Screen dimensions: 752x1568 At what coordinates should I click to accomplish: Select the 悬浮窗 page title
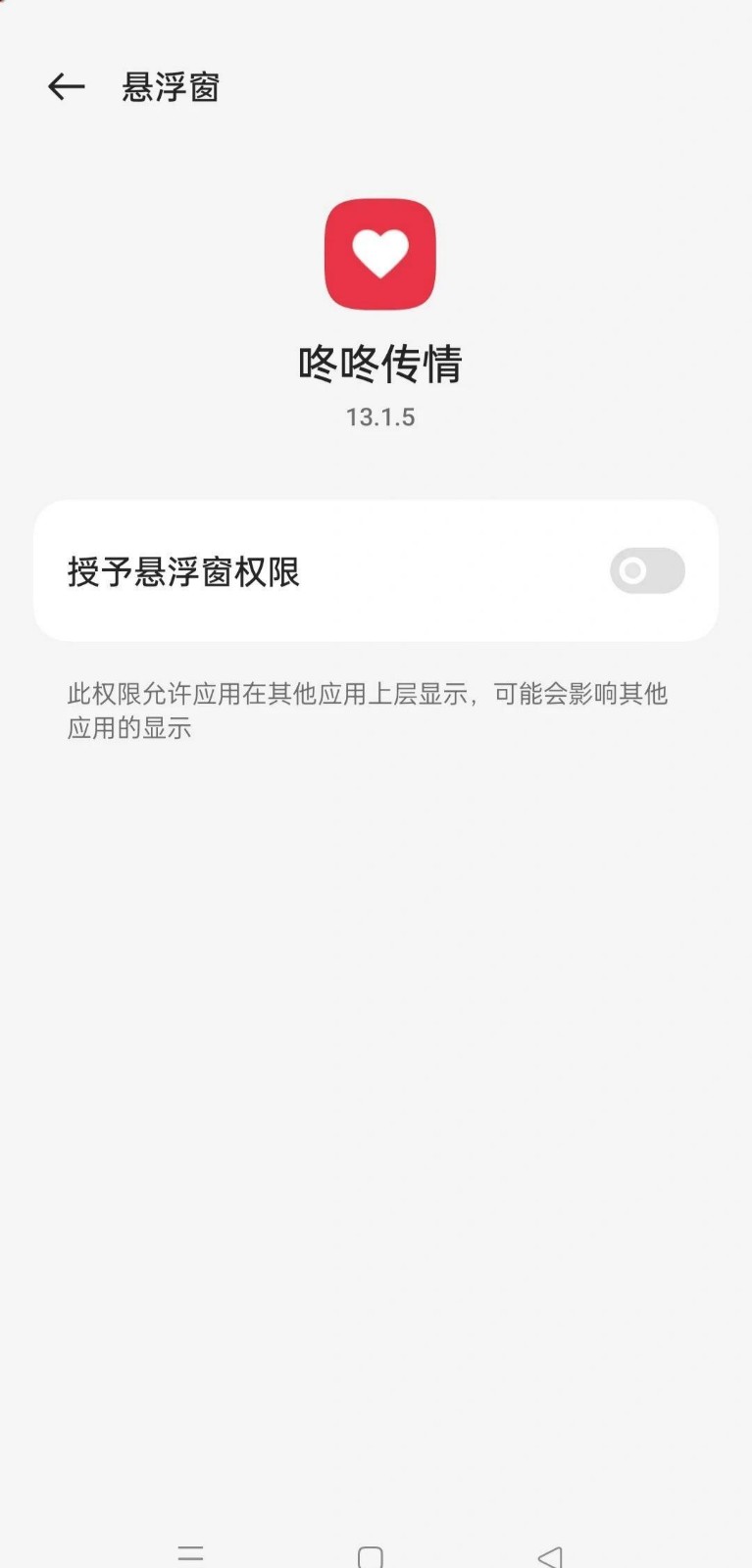(x=170, y=86)
